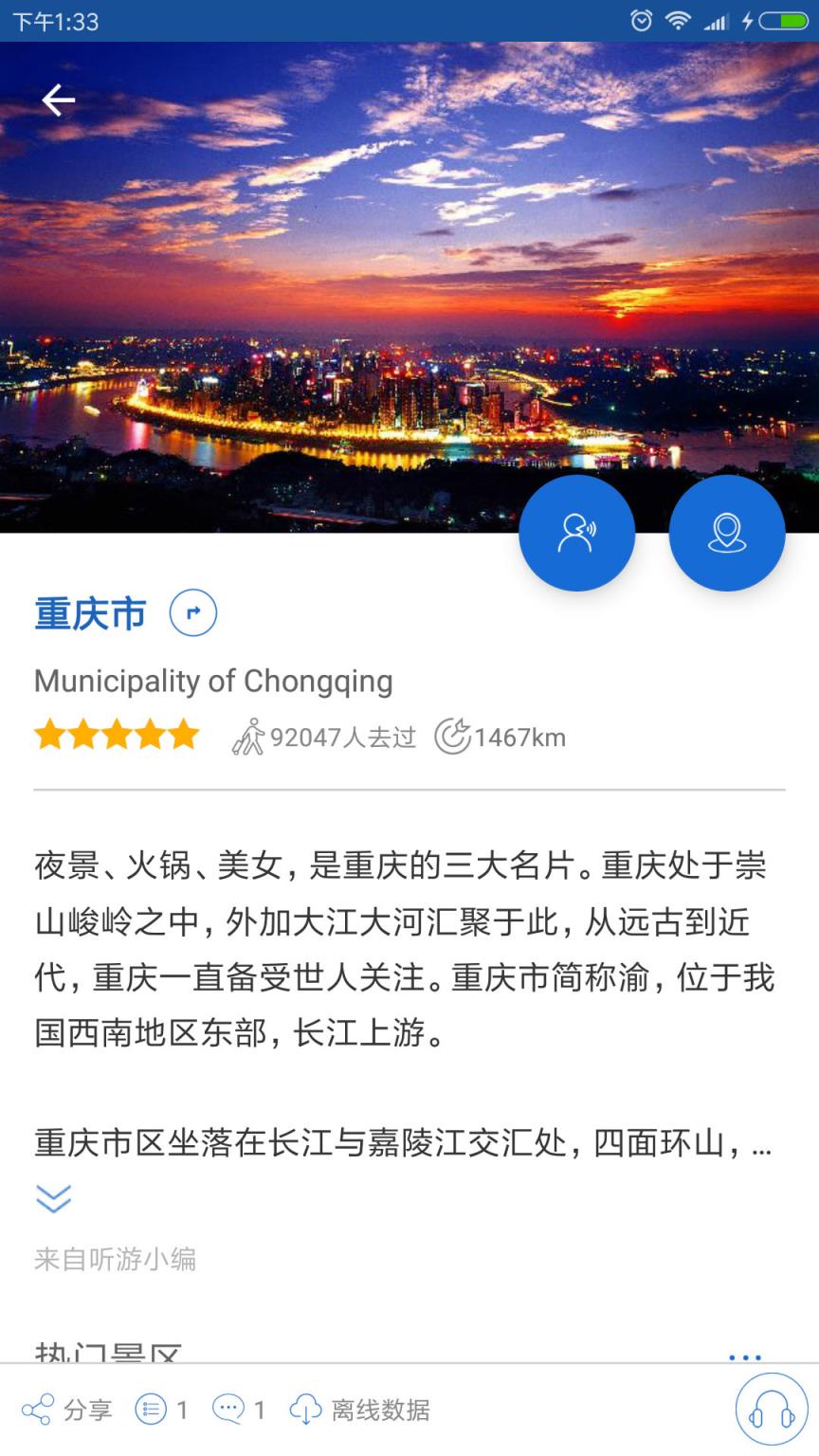Tap the back arrow on the photo
The width and height of the screenshot is (819, 1456).
pyautogui.click(x=59, y=99)
